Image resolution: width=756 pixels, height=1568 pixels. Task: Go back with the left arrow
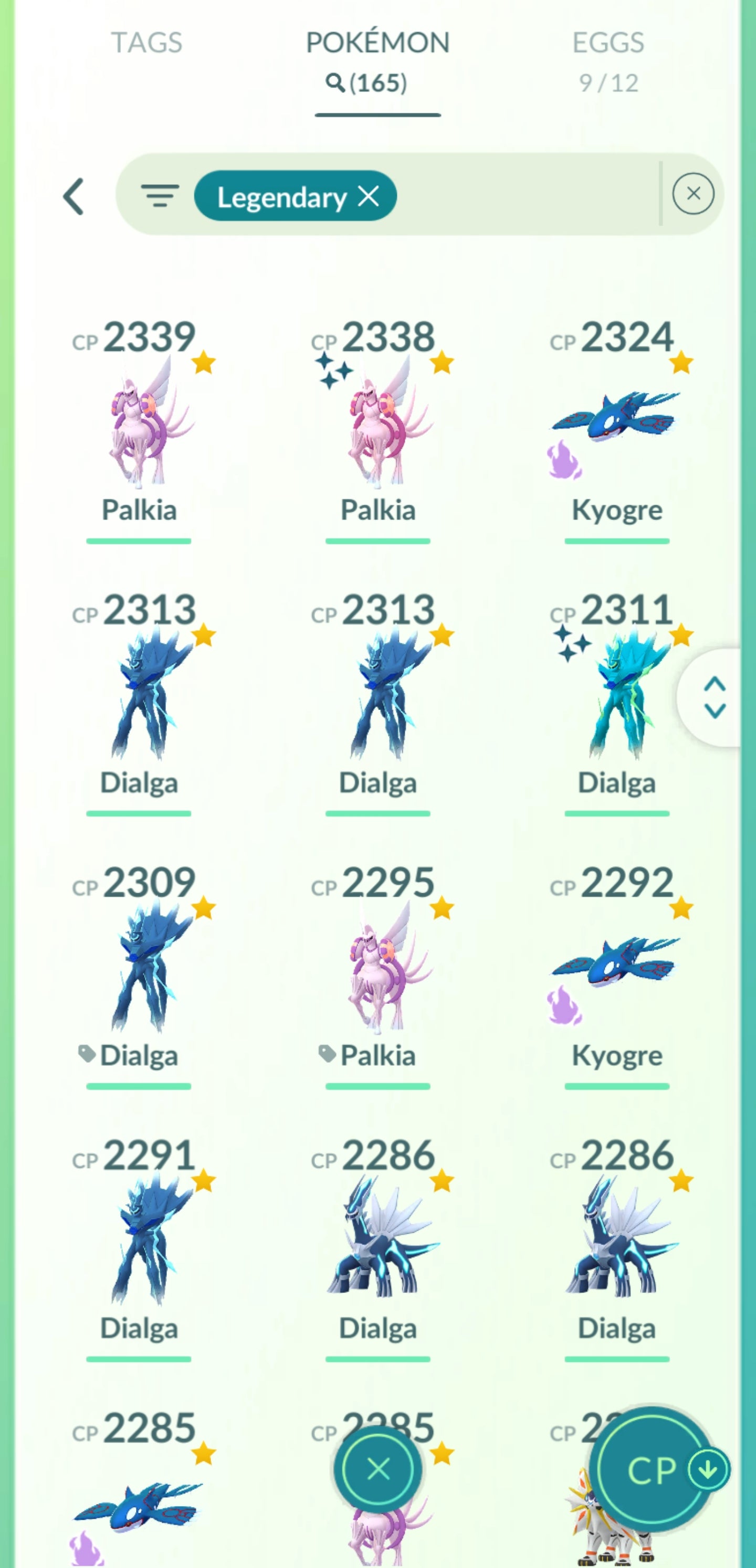(73, 197)
